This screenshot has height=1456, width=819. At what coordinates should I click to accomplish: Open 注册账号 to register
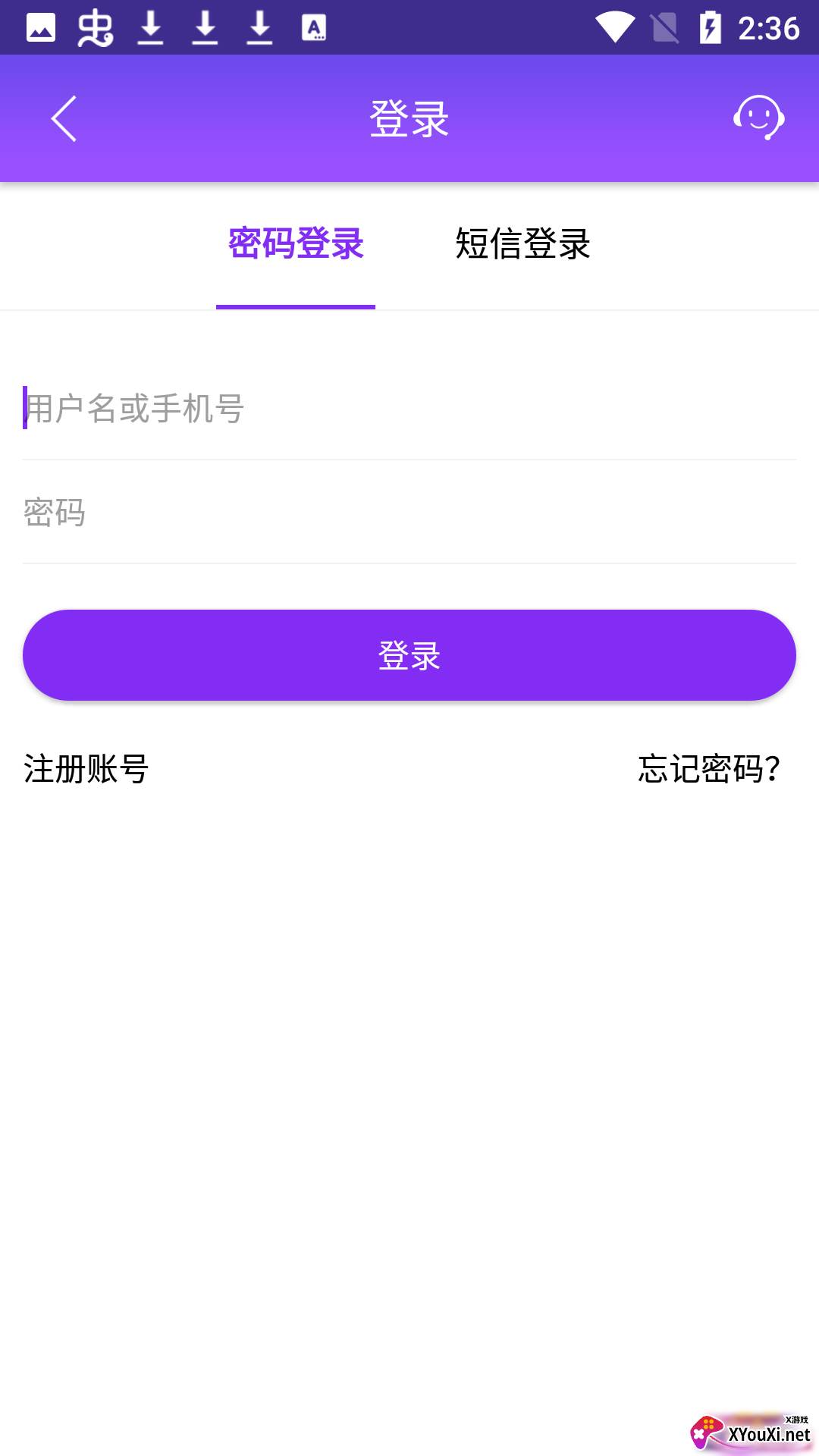click(x=86, y=769)
